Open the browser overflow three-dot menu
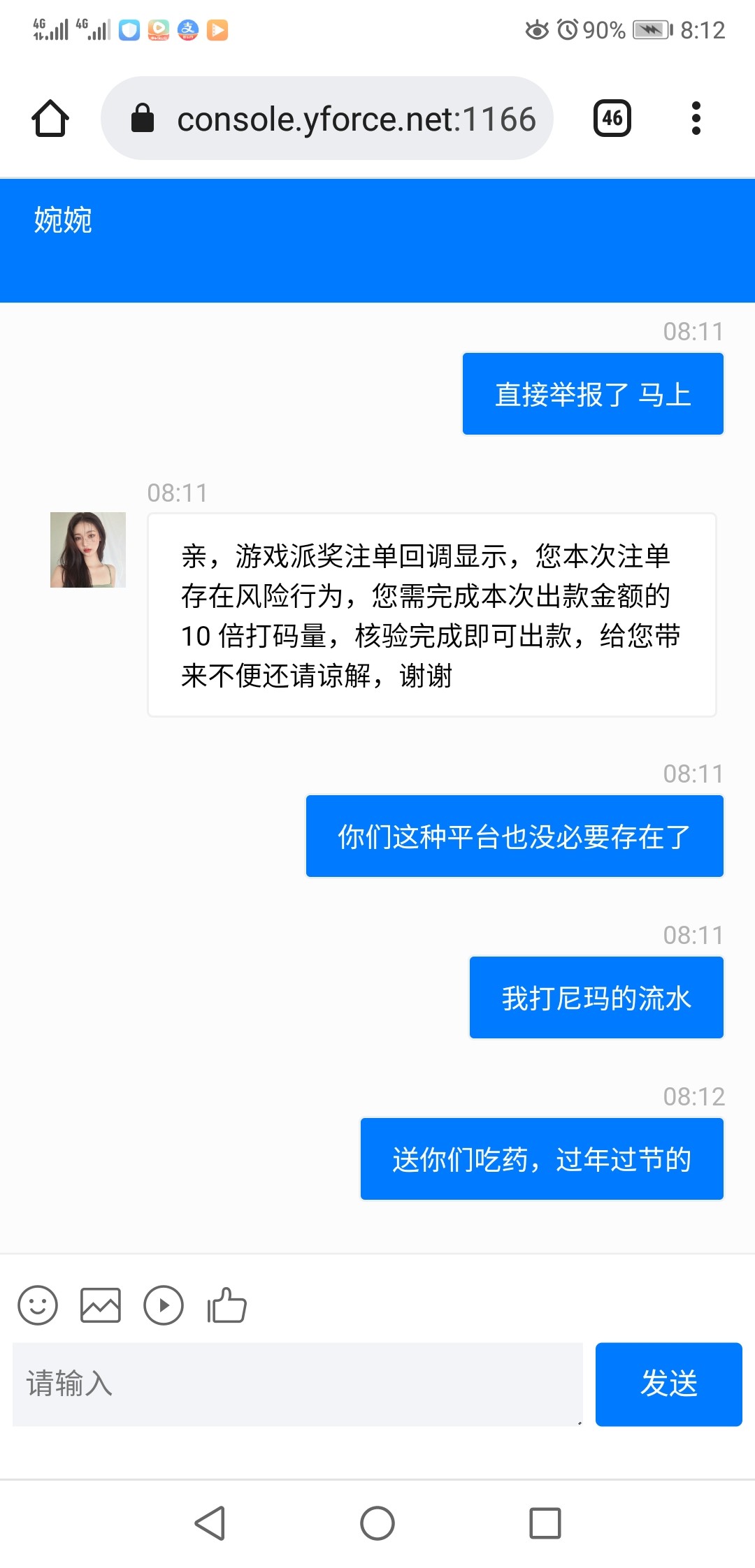 pos(696,117)
